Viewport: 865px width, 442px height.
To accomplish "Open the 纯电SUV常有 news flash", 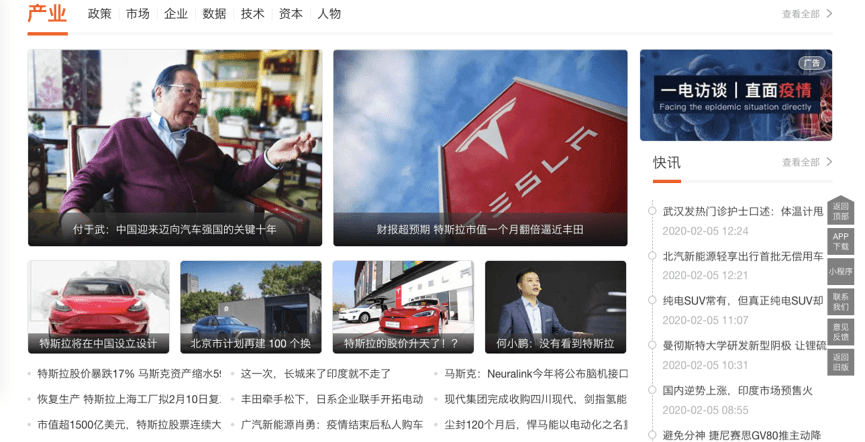I will coord(742,300).
